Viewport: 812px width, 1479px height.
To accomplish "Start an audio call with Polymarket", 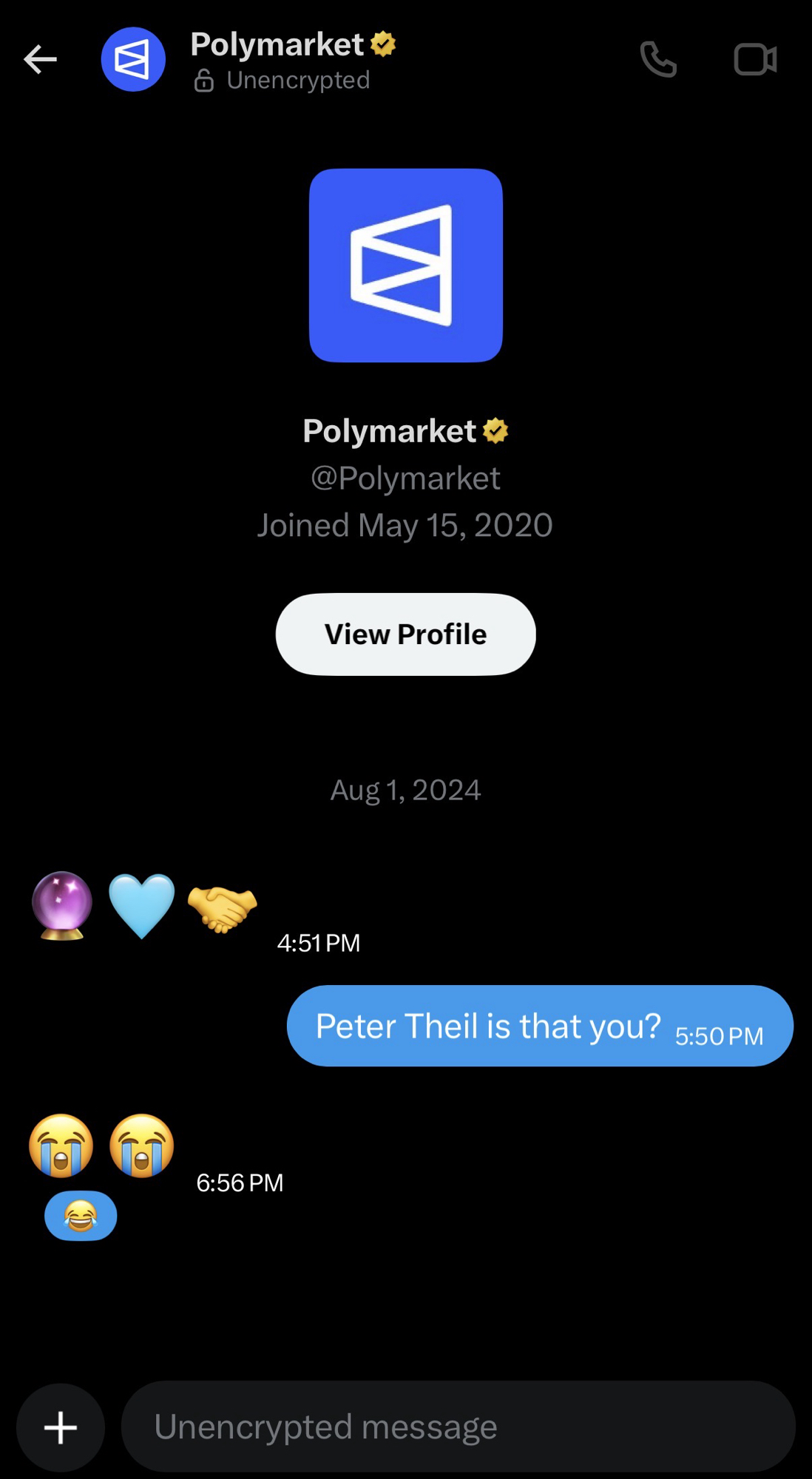I will tap(657, 59).
